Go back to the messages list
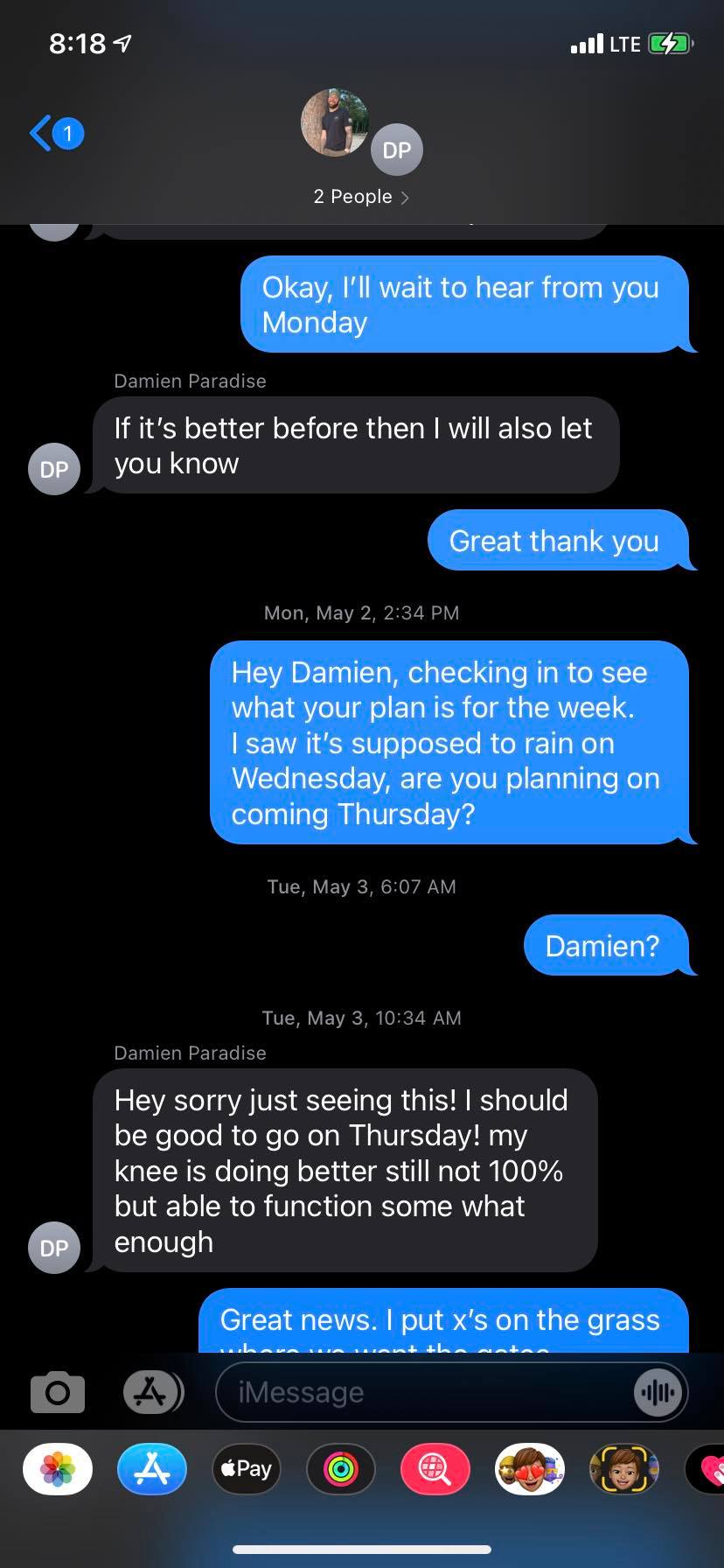 [55, 134]
